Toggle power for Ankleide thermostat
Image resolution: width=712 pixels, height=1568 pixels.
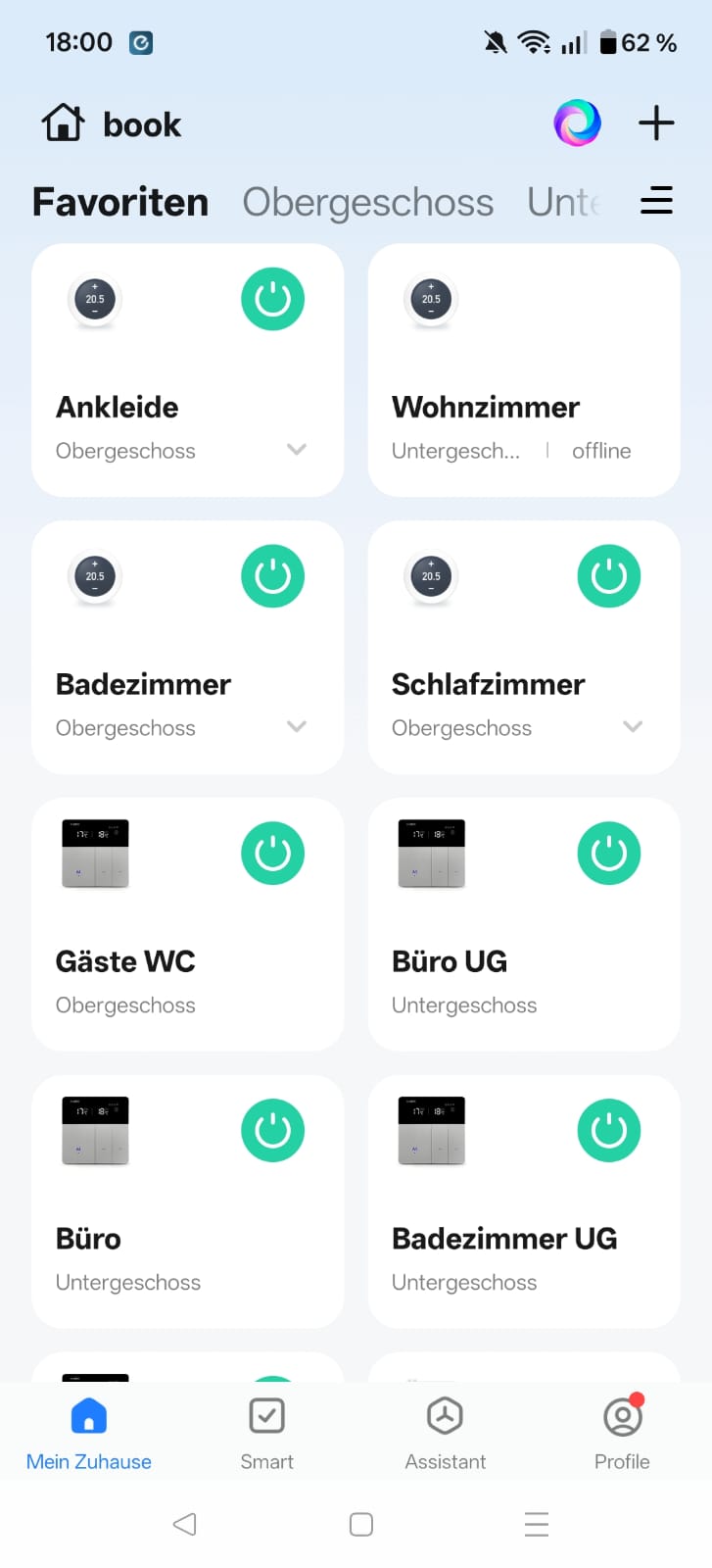(272, 299)
